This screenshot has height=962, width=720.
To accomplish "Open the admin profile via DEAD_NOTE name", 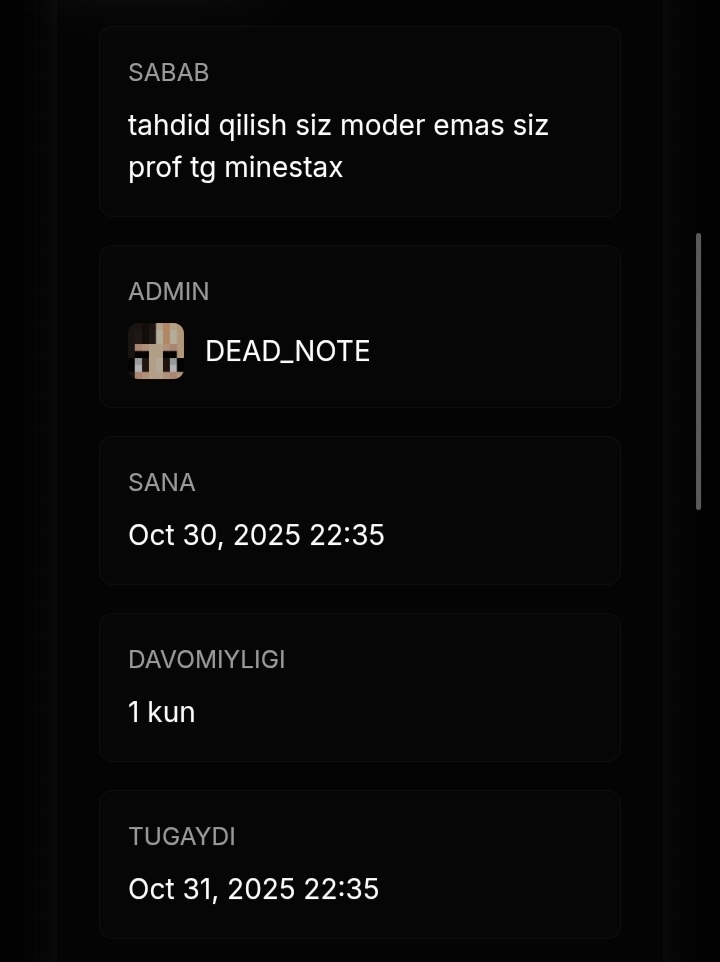I will coord(287,351).
